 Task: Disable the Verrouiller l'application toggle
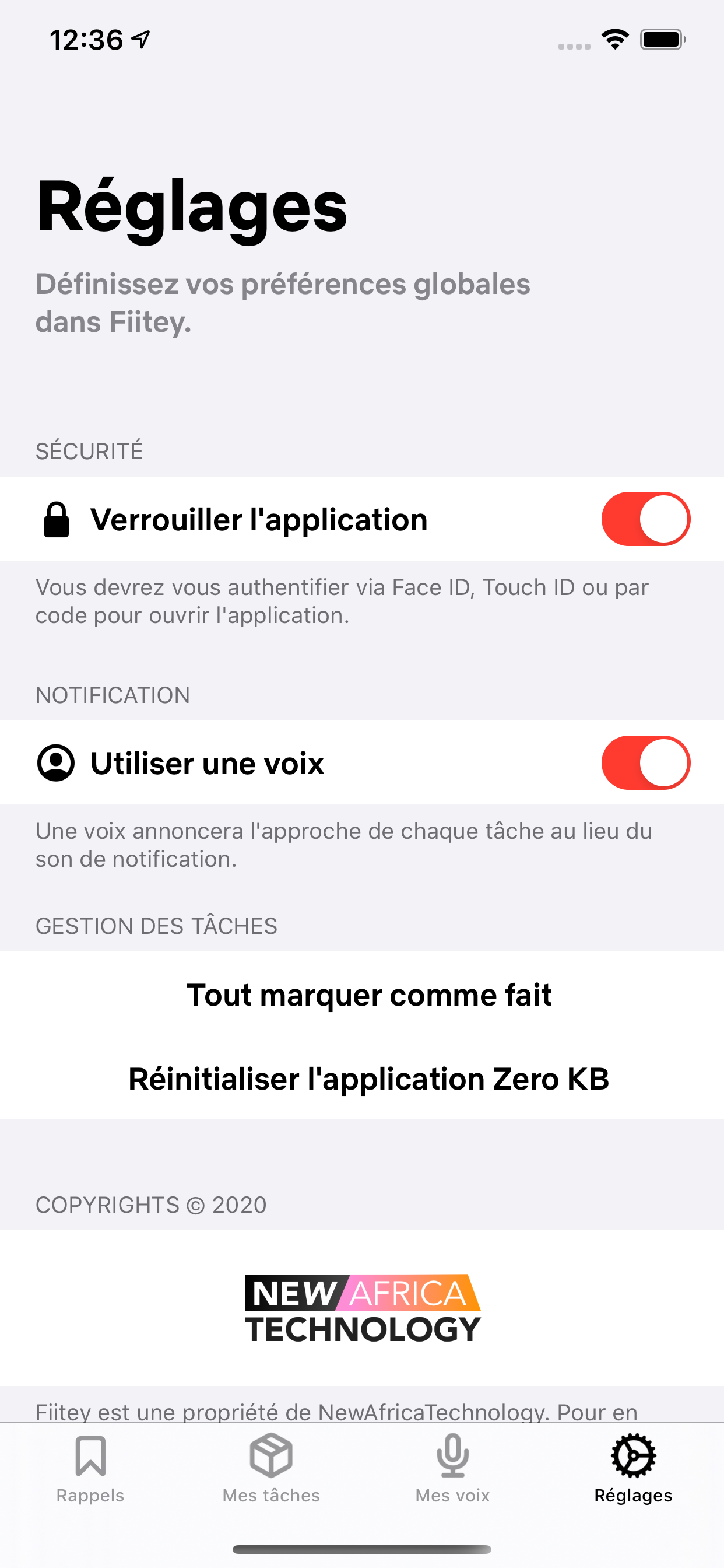(x=646, y=519)
